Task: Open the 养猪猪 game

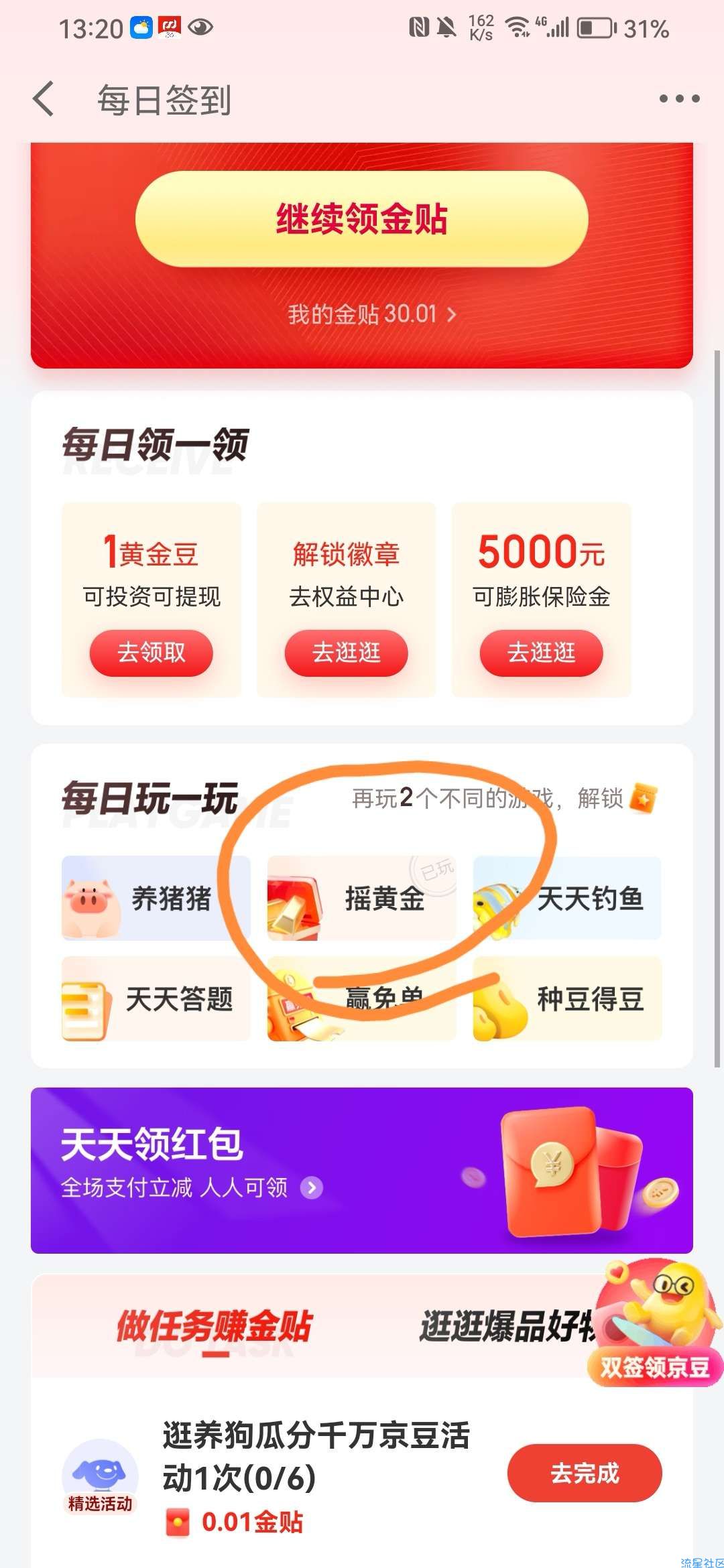Action: tap(156, 898)
